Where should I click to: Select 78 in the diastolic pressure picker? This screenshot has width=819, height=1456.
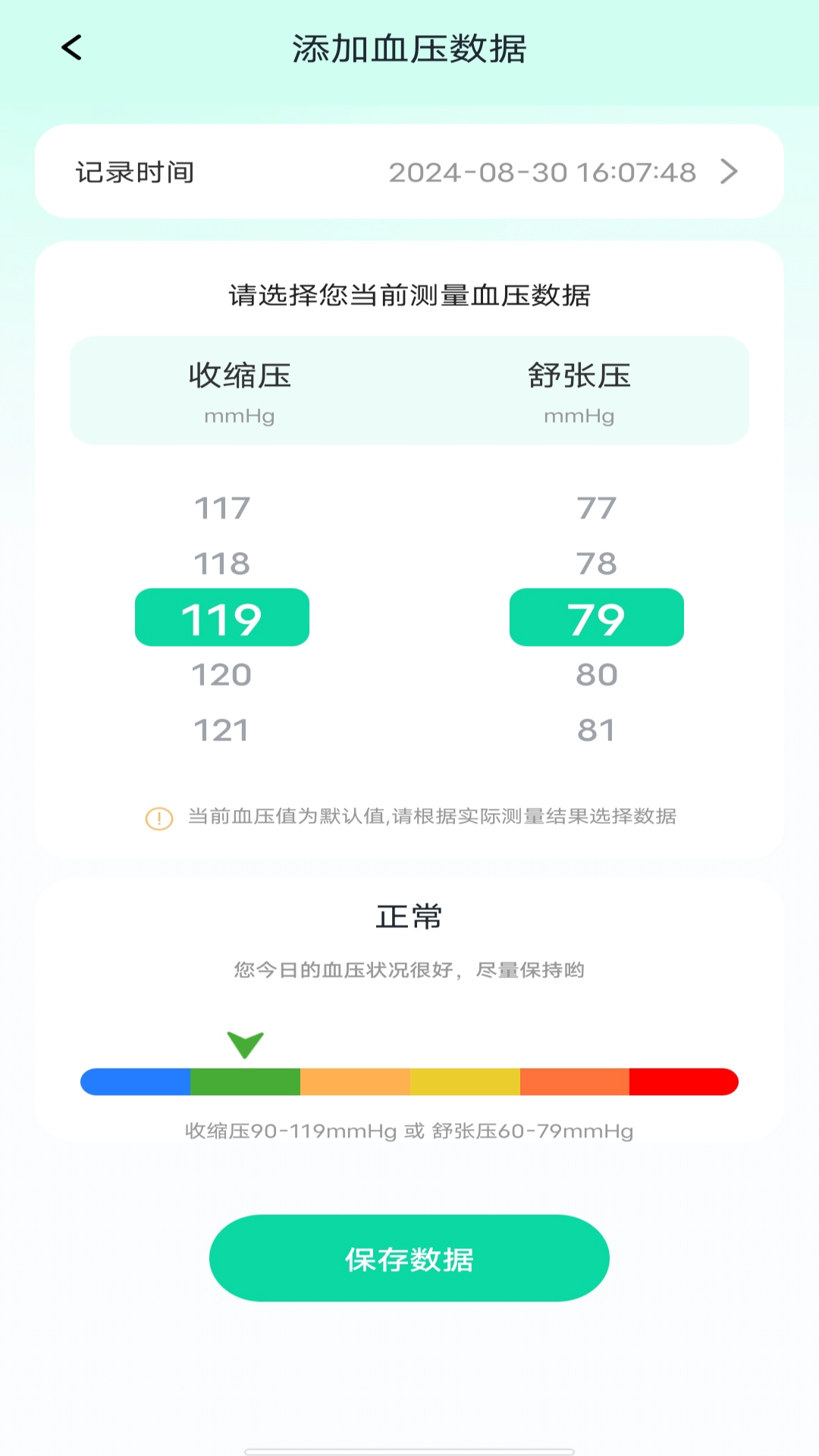coord(597,563)
